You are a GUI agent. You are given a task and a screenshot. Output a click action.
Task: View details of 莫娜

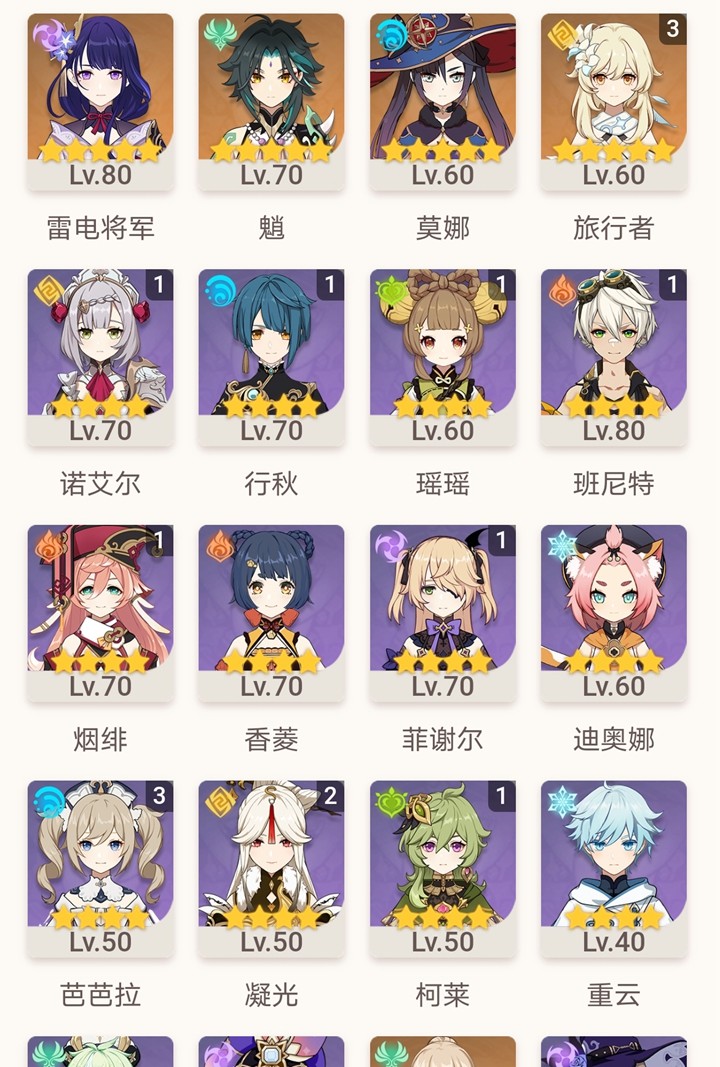point(443,100)
